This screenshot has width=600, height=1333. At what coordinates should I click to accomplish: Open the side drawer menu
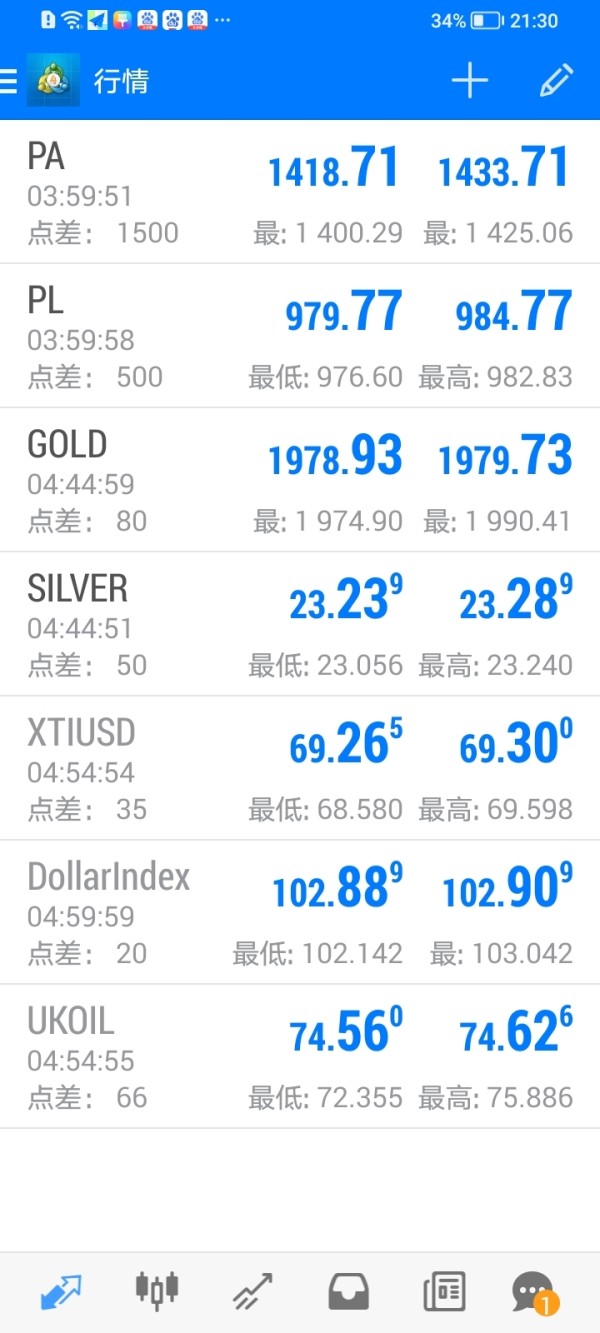[x=10, y=81]
